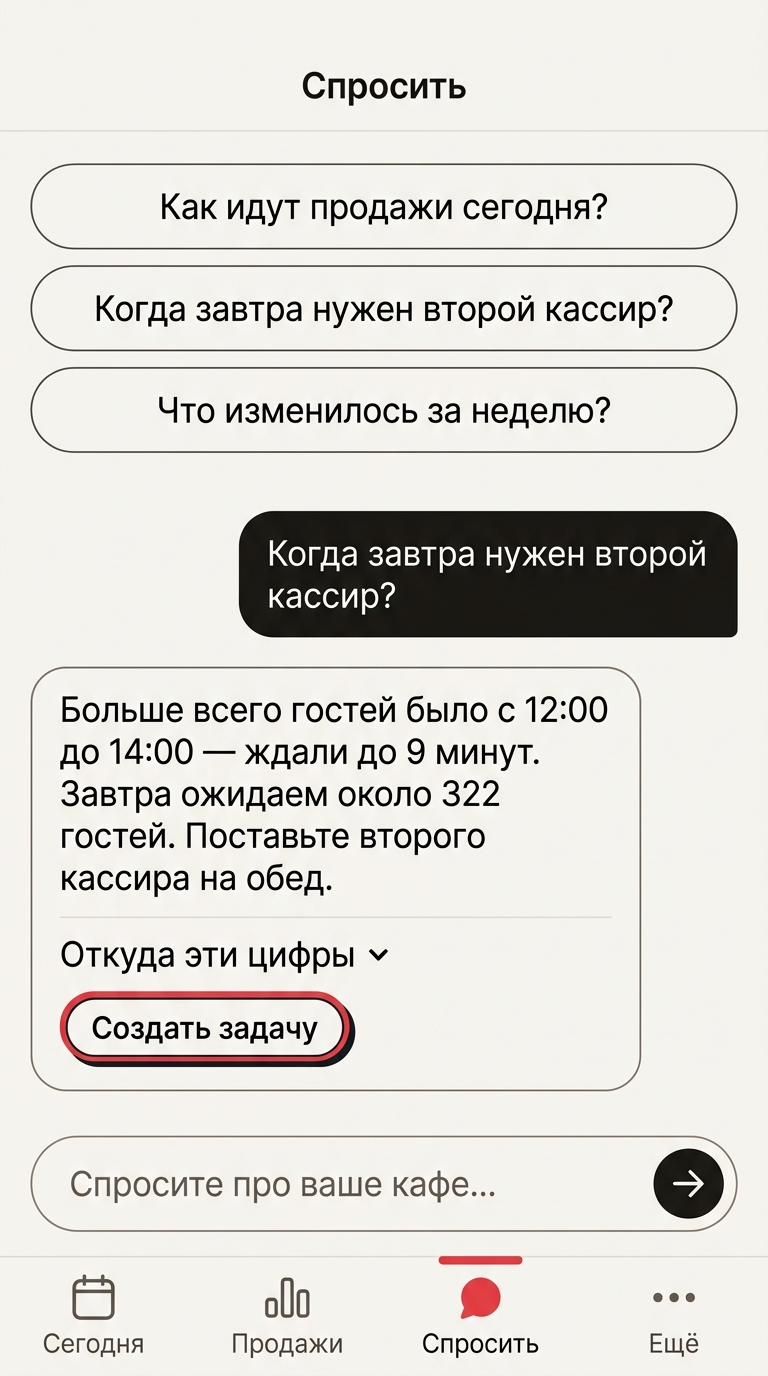Select the Спросить tab
This screenshot has width=768, height=1376.
(x=480, y=1314)
